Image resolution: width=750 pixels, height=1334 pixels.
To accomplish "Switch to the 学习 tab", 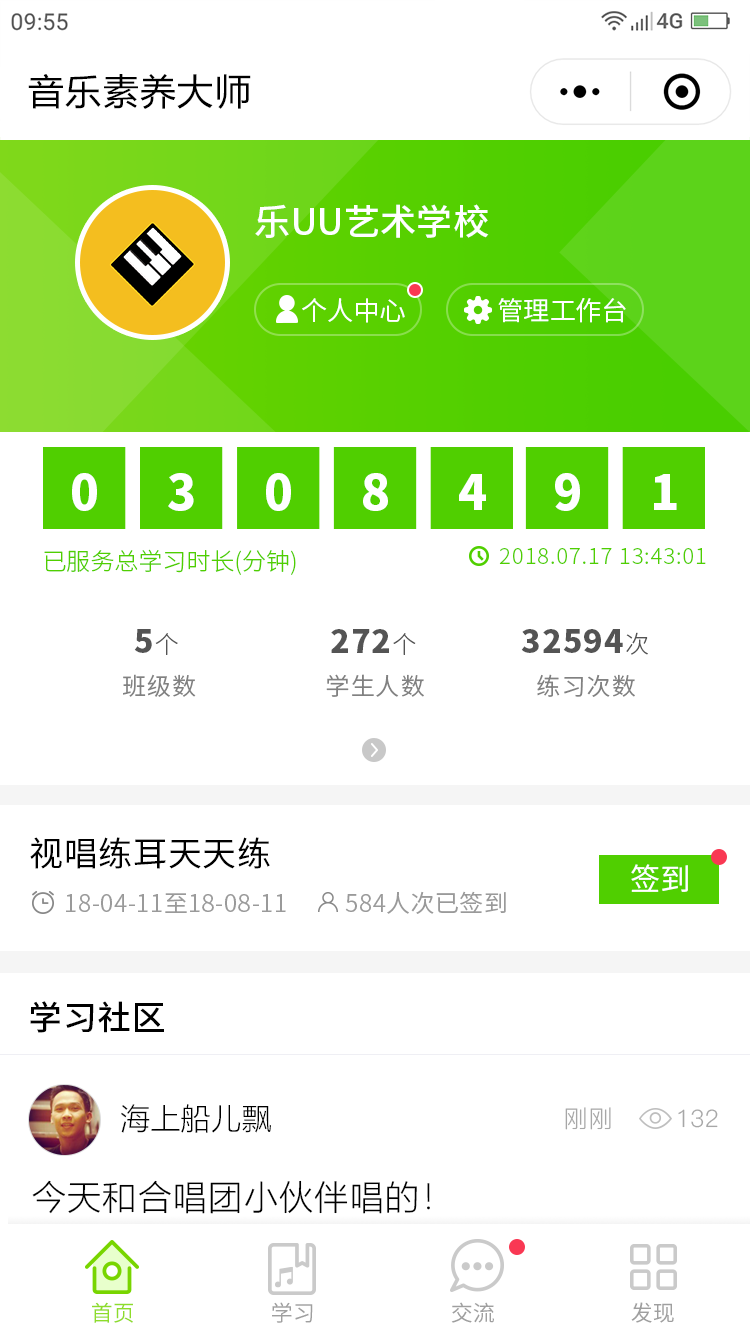I will tap(292, 1282).
